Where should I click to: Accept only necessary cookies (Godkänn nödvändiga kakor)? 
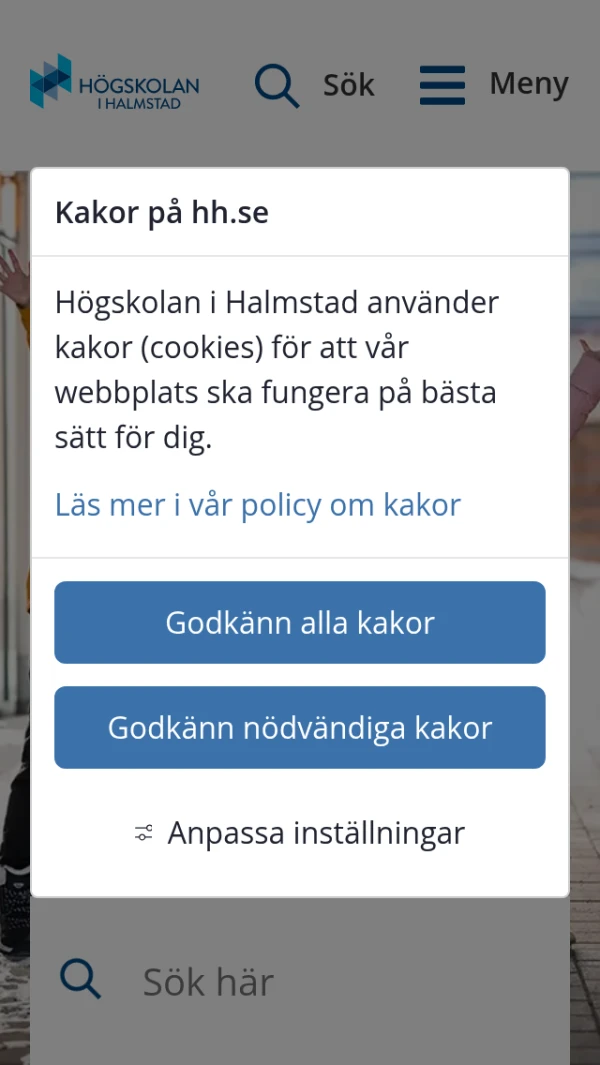[x=300, y=728]
